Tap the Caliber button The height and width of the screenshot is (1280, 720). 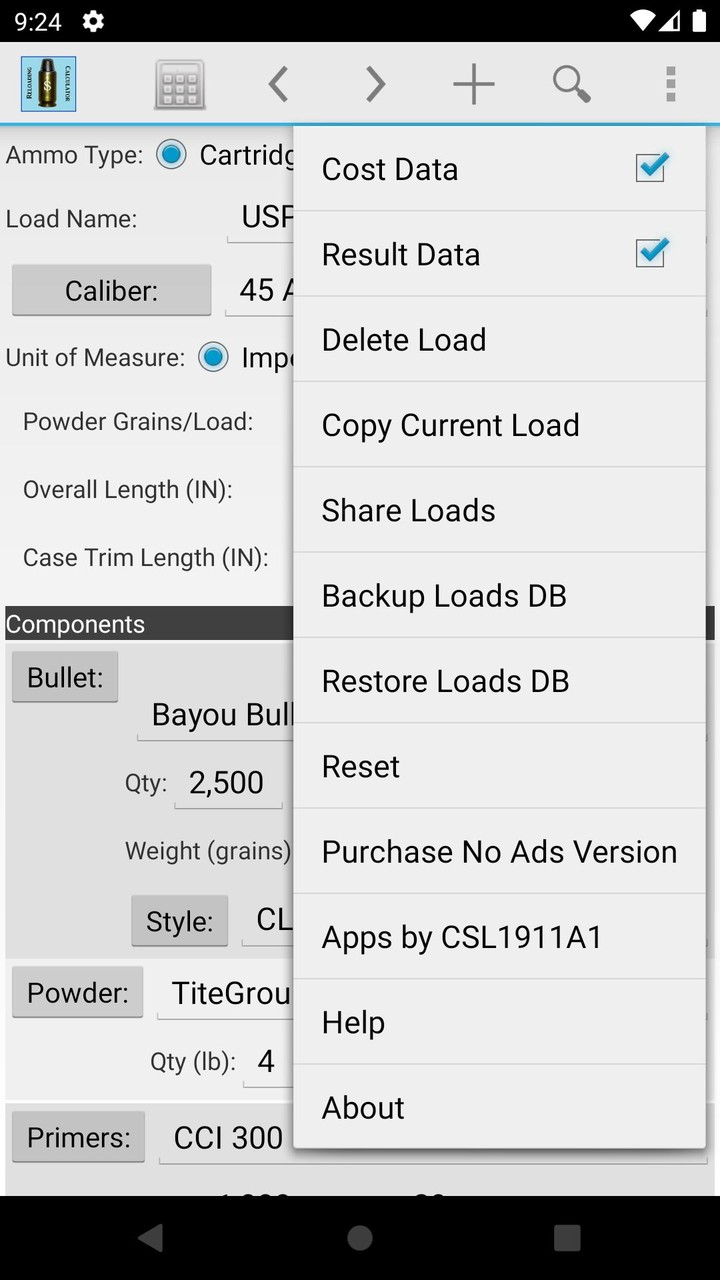click(x=111, y=290)
